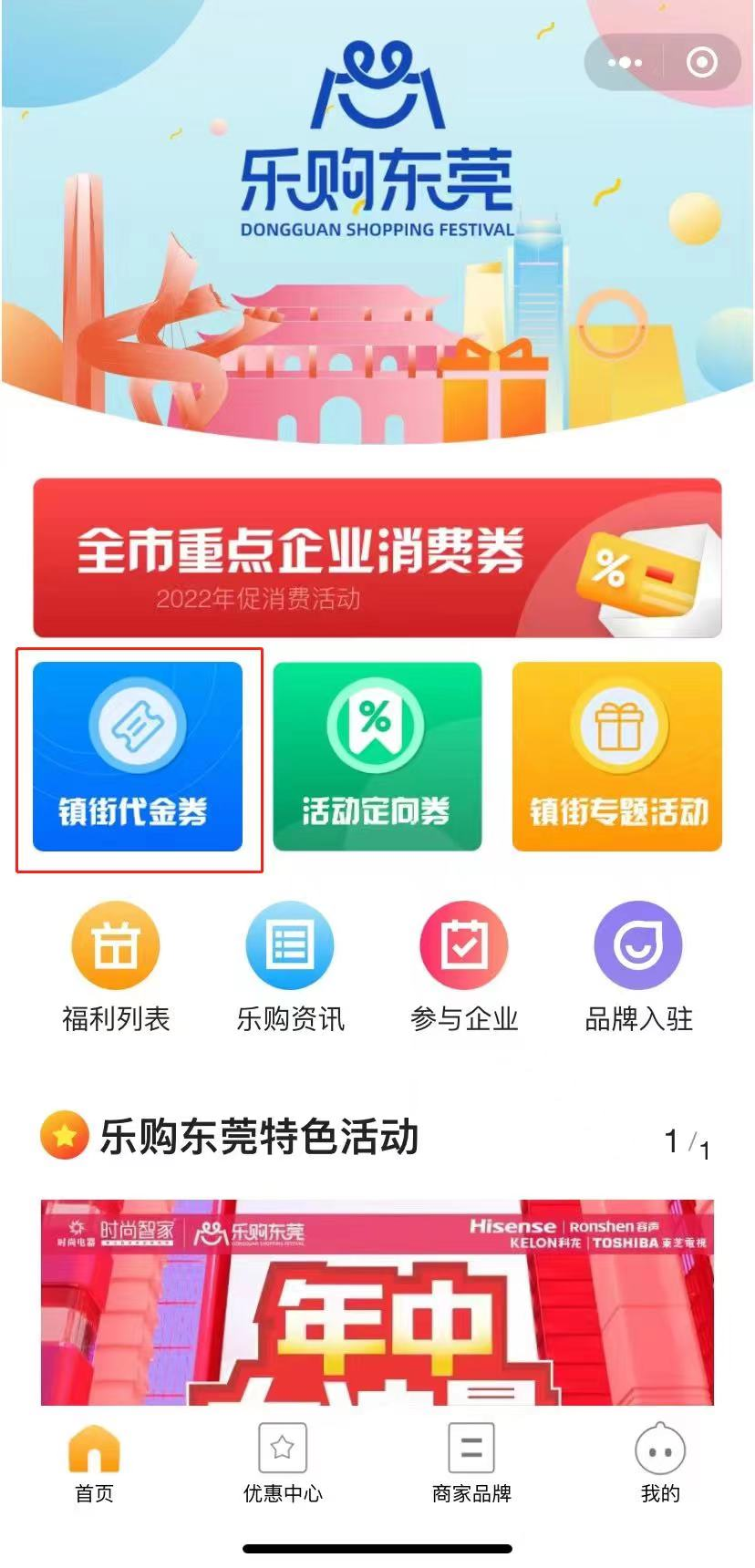
Task: Open the 镇街专题活动 tile
Action: tap(616, 757)
